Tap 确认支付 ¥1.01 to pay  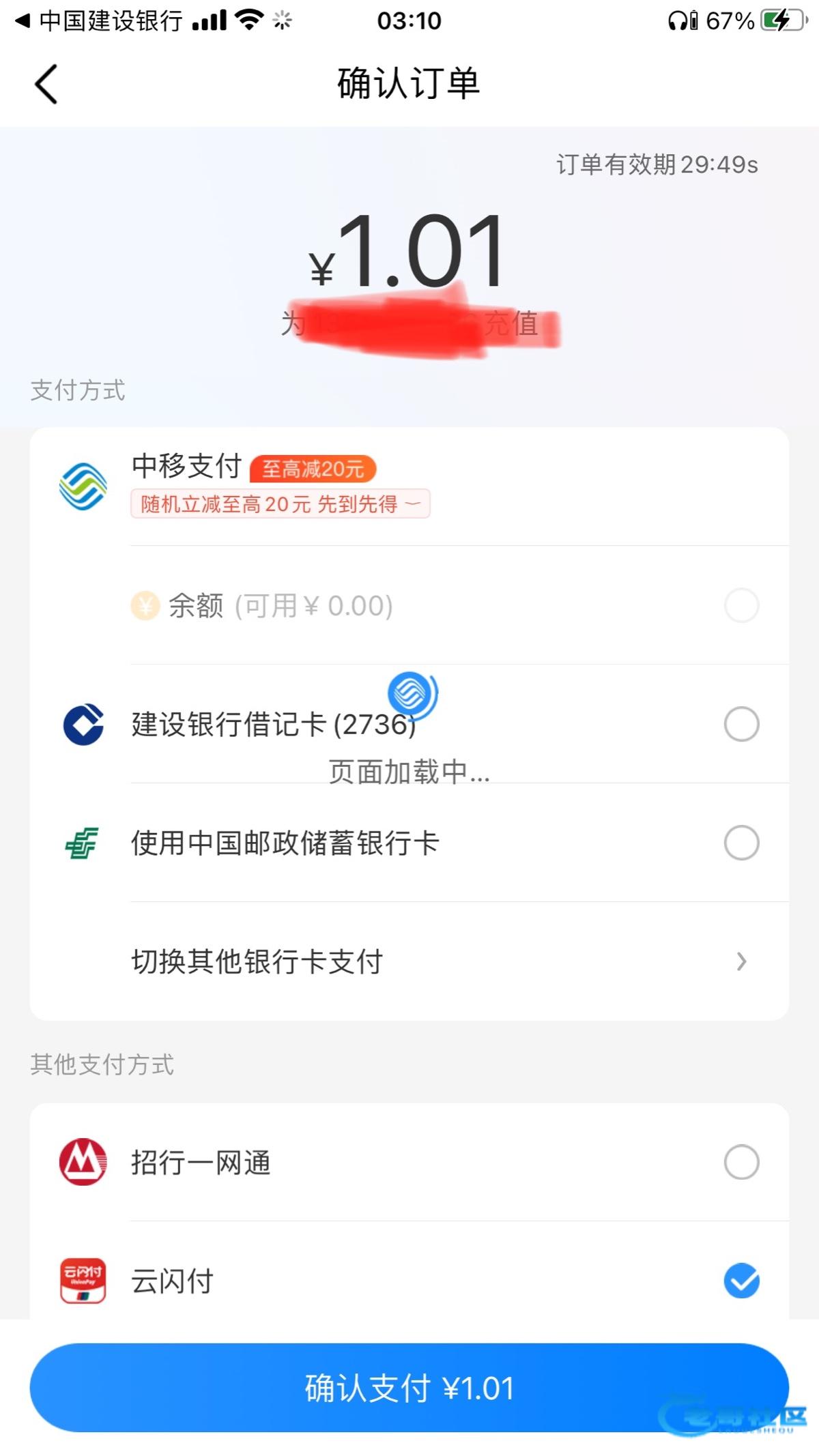pyautogui.click(x=409, y=1388)
